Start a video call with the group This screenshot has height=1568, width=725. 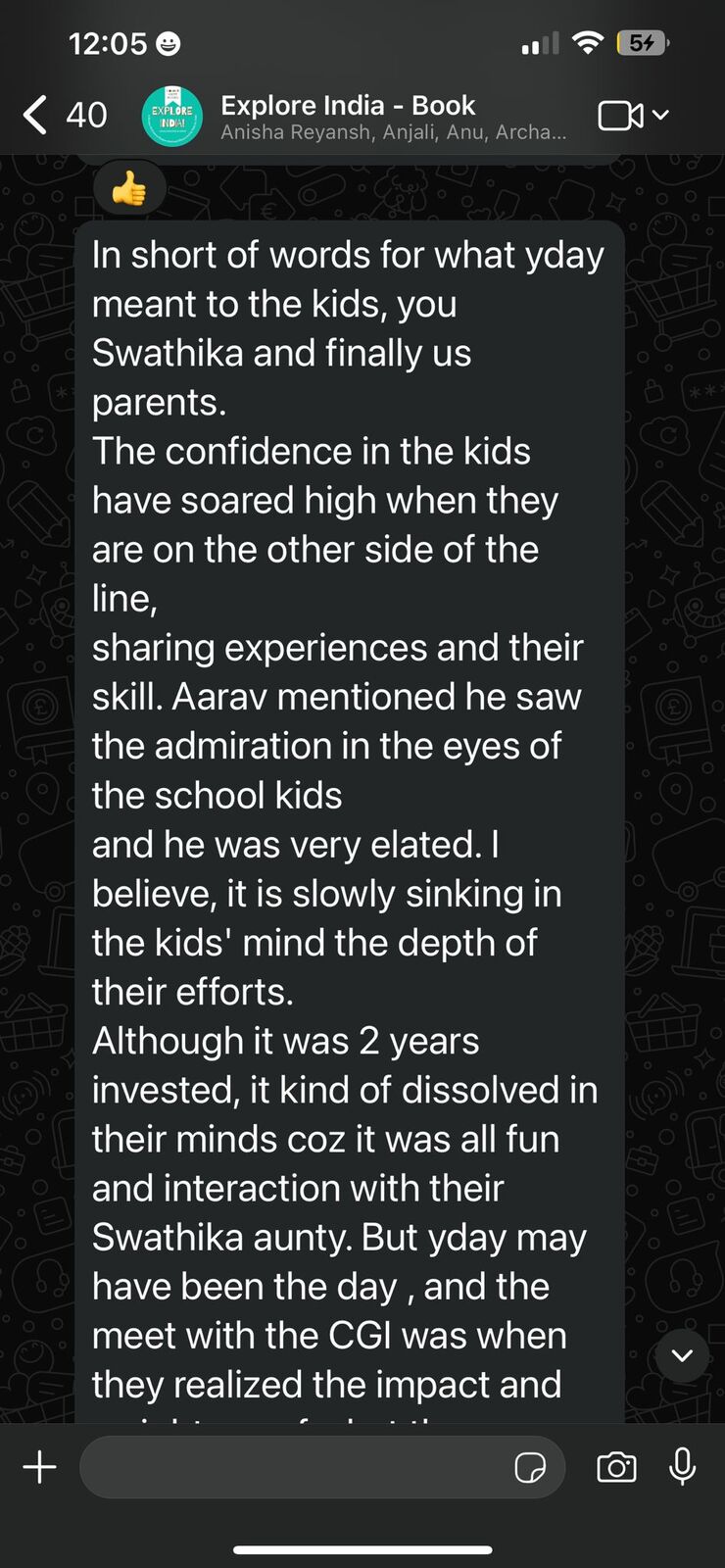pyautogui.click(x=621, y=116)
